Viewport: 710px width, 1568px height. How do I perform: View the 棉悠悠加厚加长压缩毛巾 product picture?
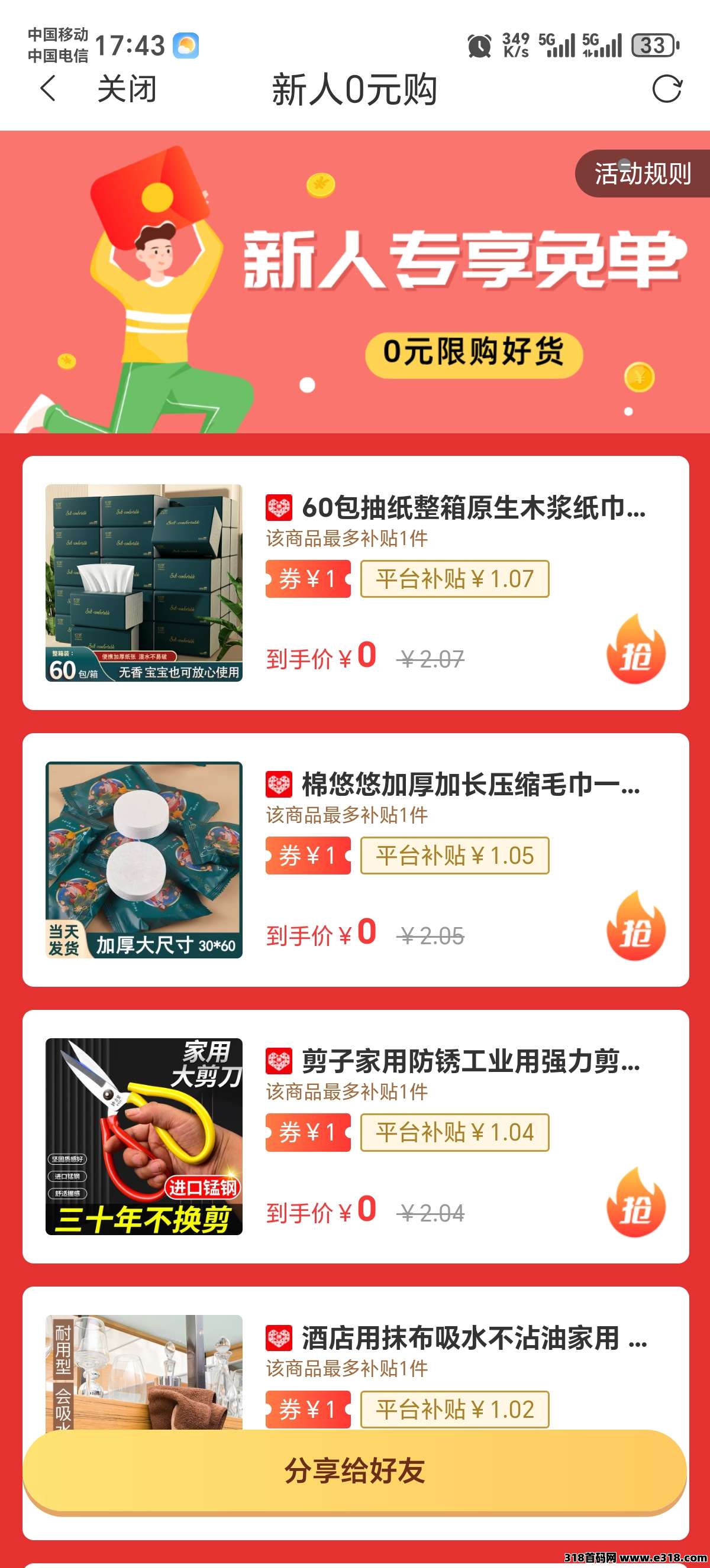click(144, 860)
